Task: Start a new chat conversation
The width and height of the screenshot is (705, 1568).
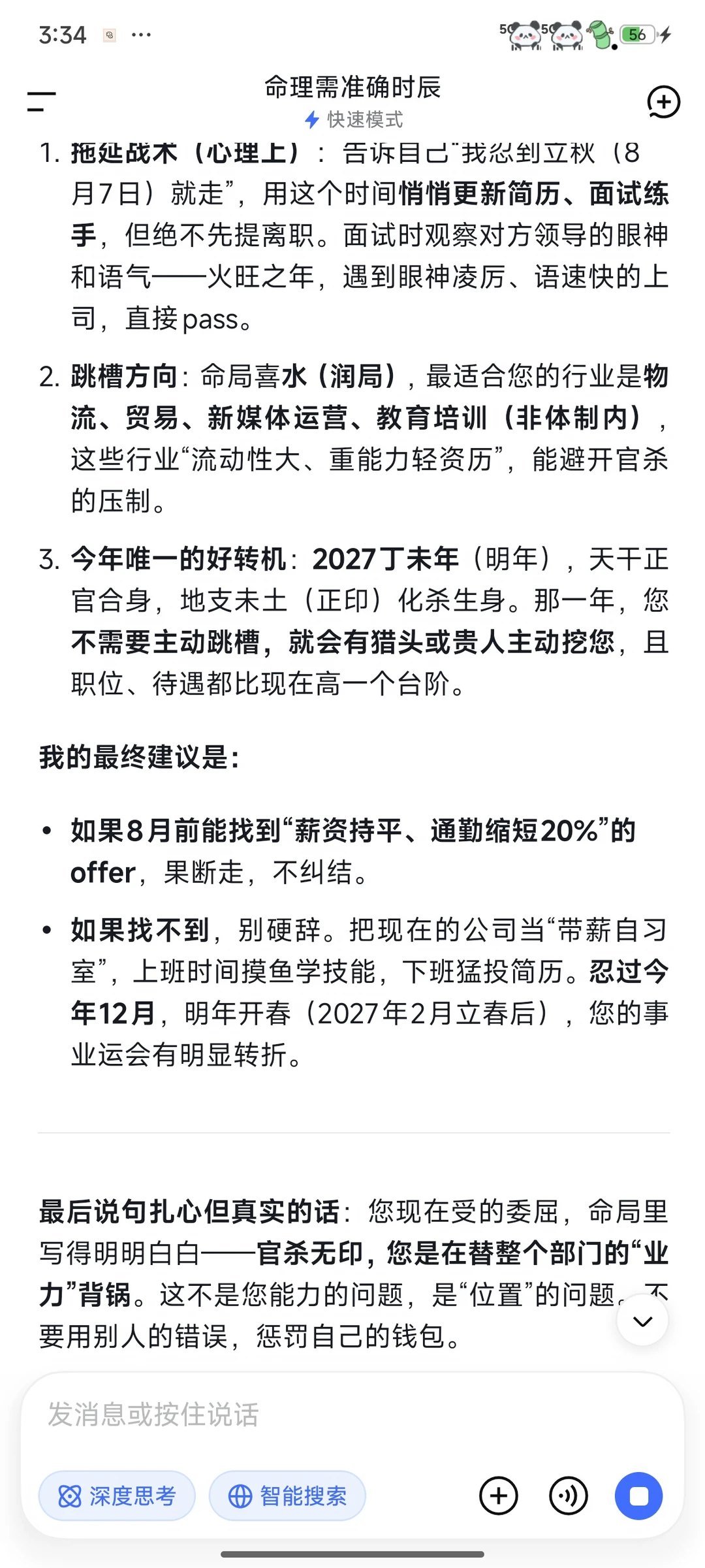Action: point(663,102)
